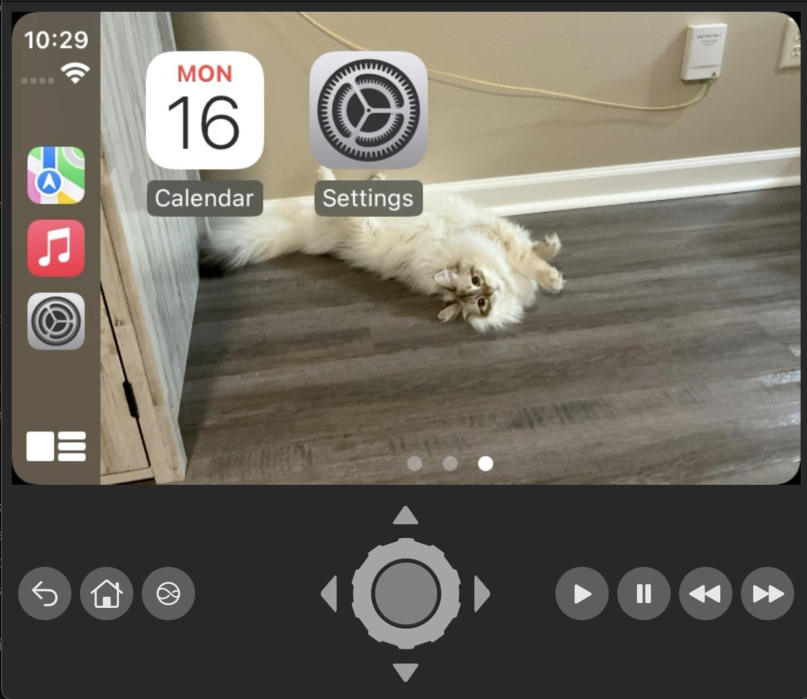Move selection down with the knob arrow
Viewport: 807px width, 699px height.
pos(405,671)
